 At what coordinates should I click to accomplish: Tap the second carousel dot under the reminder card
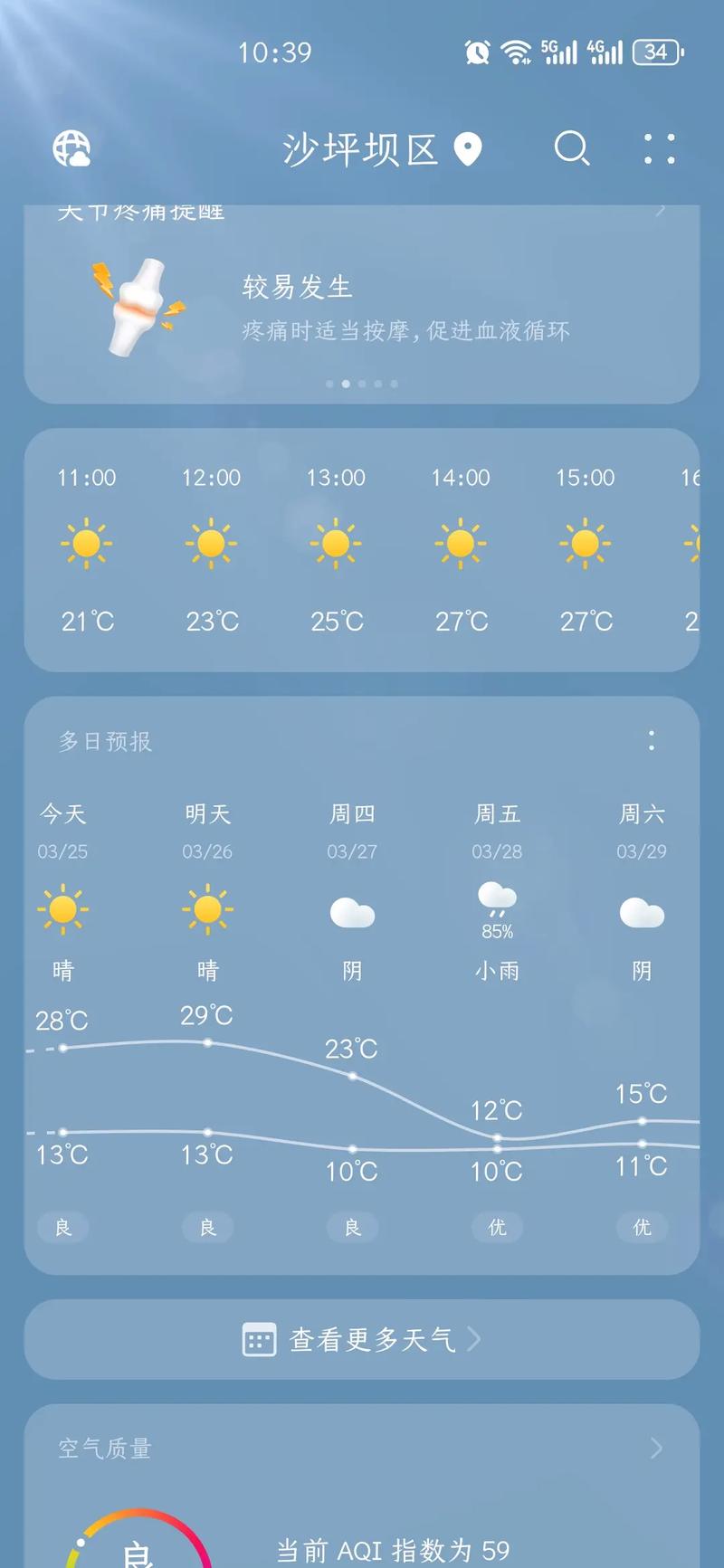[x=347, y=384]
